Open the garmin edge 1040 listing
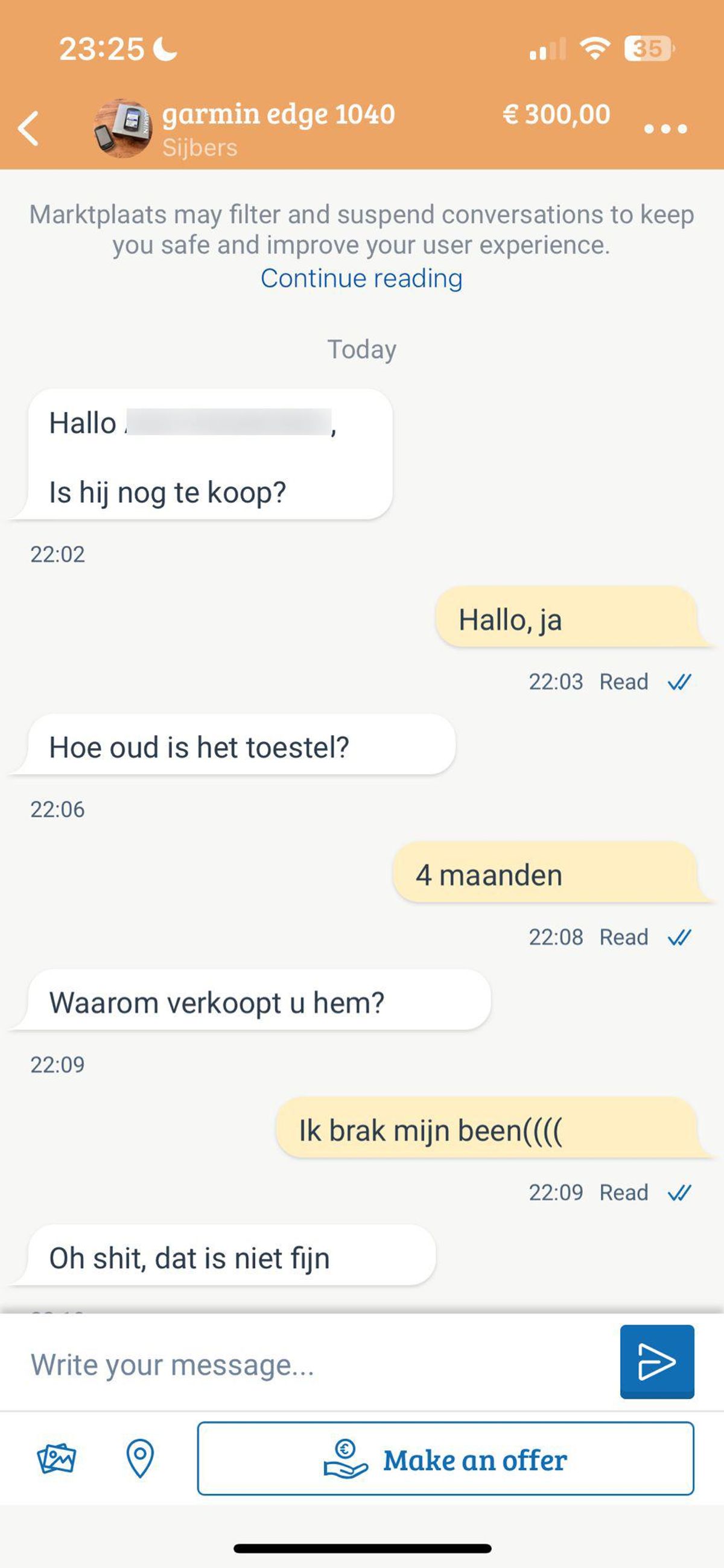The height and width of the screenshot is (1568, 724). 278,115
